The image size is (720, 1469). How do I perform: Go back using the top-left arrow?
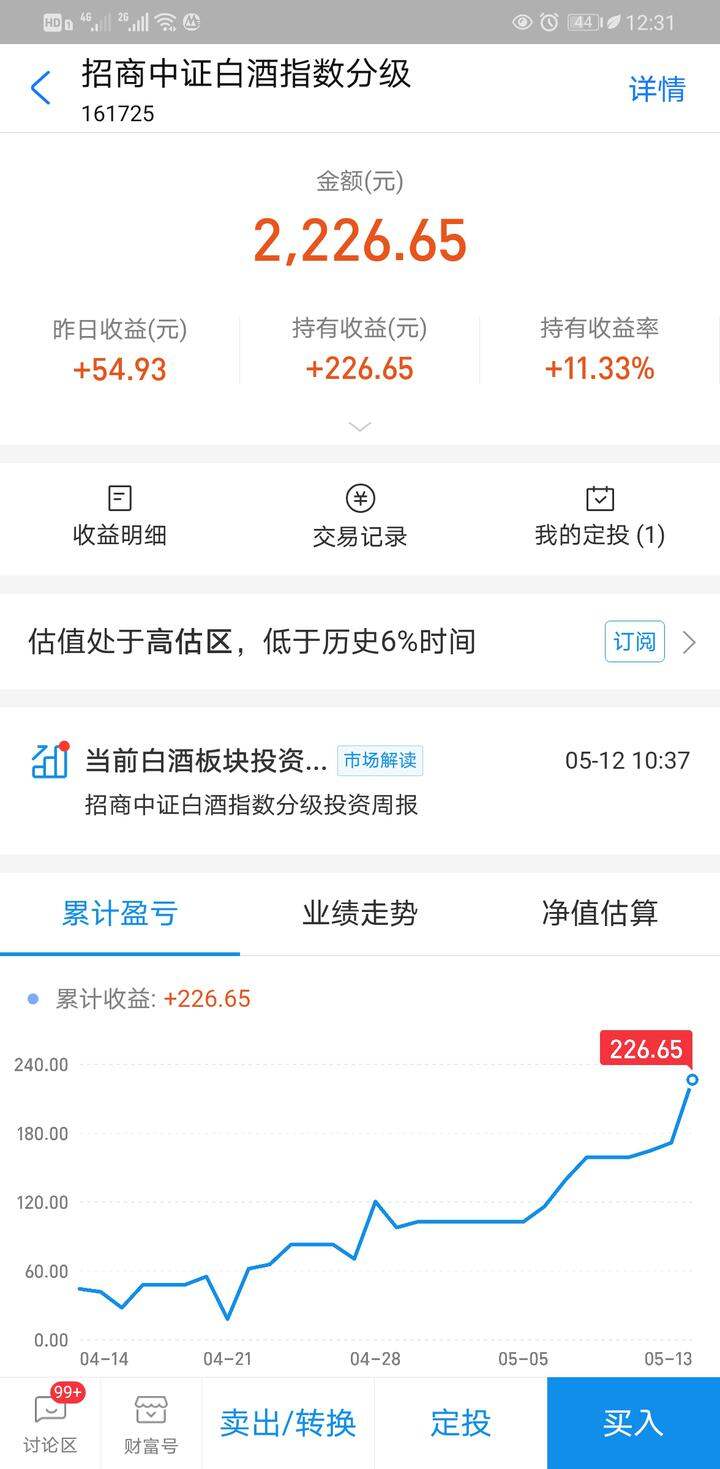pos(40,88)
